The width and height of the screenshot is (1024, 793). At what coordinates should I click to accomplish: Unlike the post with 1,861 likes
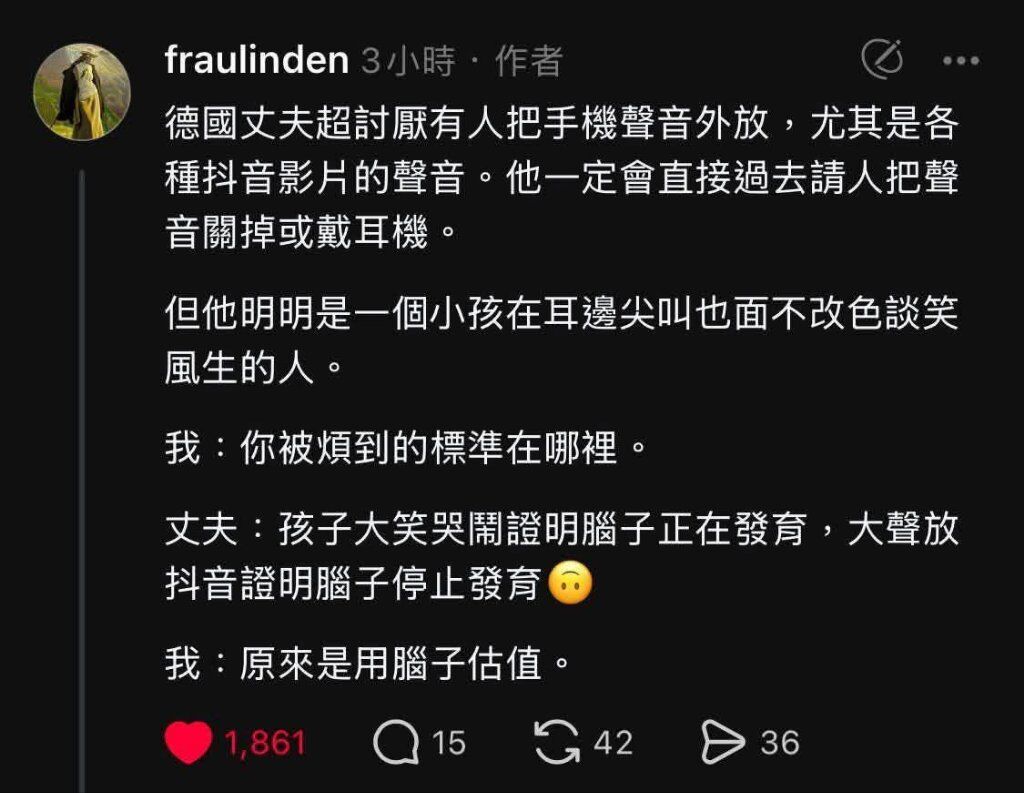tap(187, 742)
